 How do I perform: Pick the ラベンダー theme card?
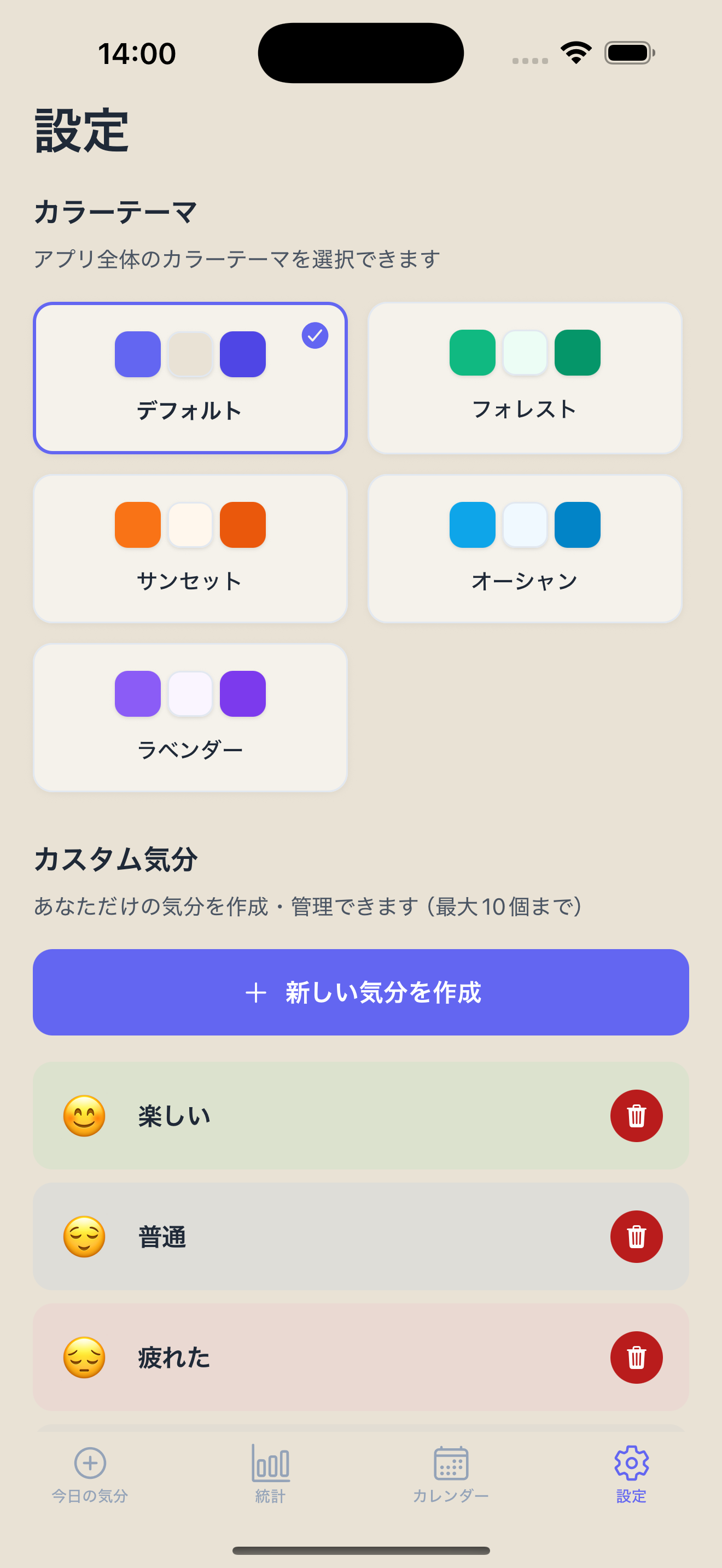pos(190,718)
